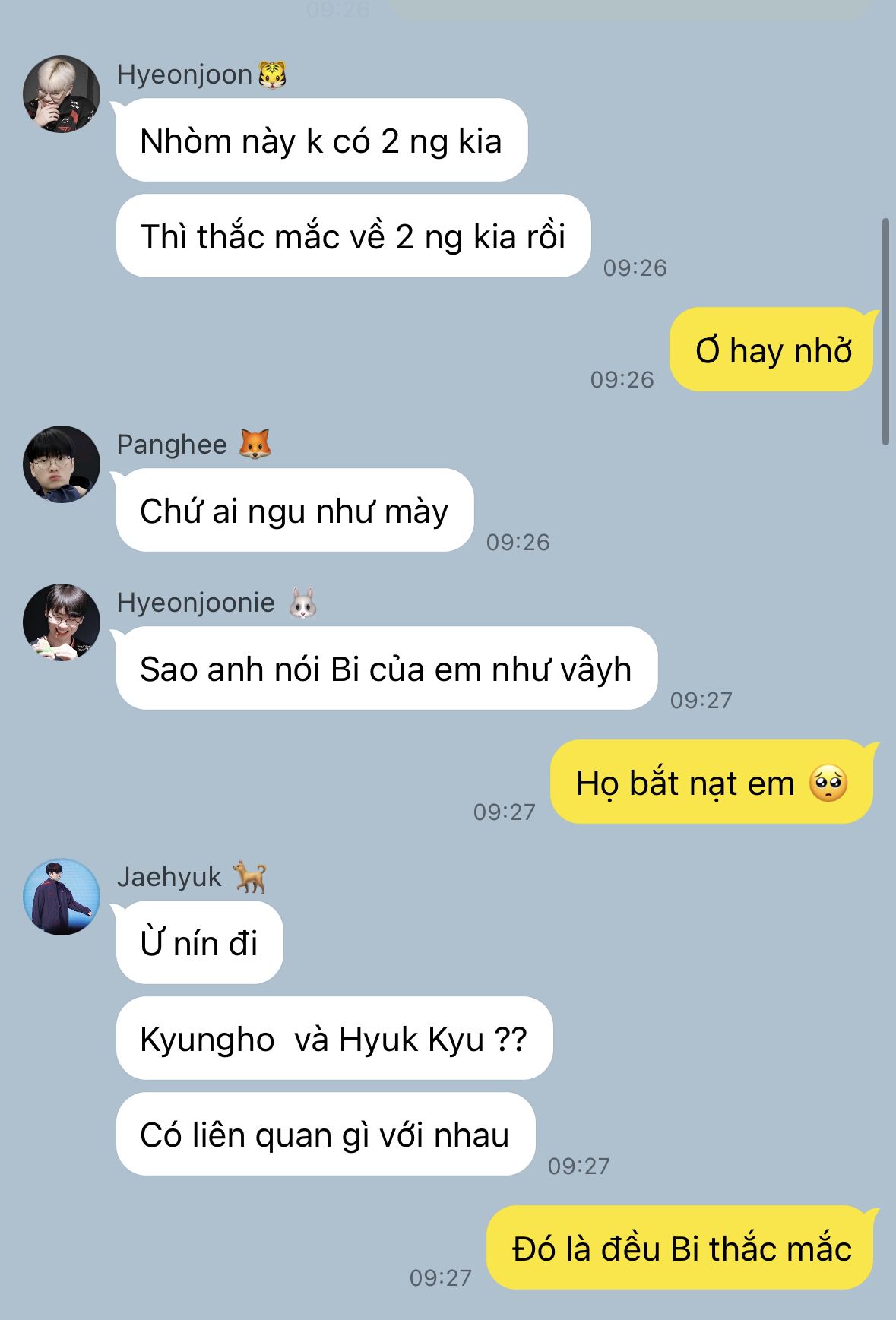This screenshot has width=896, height=1320.
Task: Open Hyeonjoon's tiger profile picture
Action: 62,94
